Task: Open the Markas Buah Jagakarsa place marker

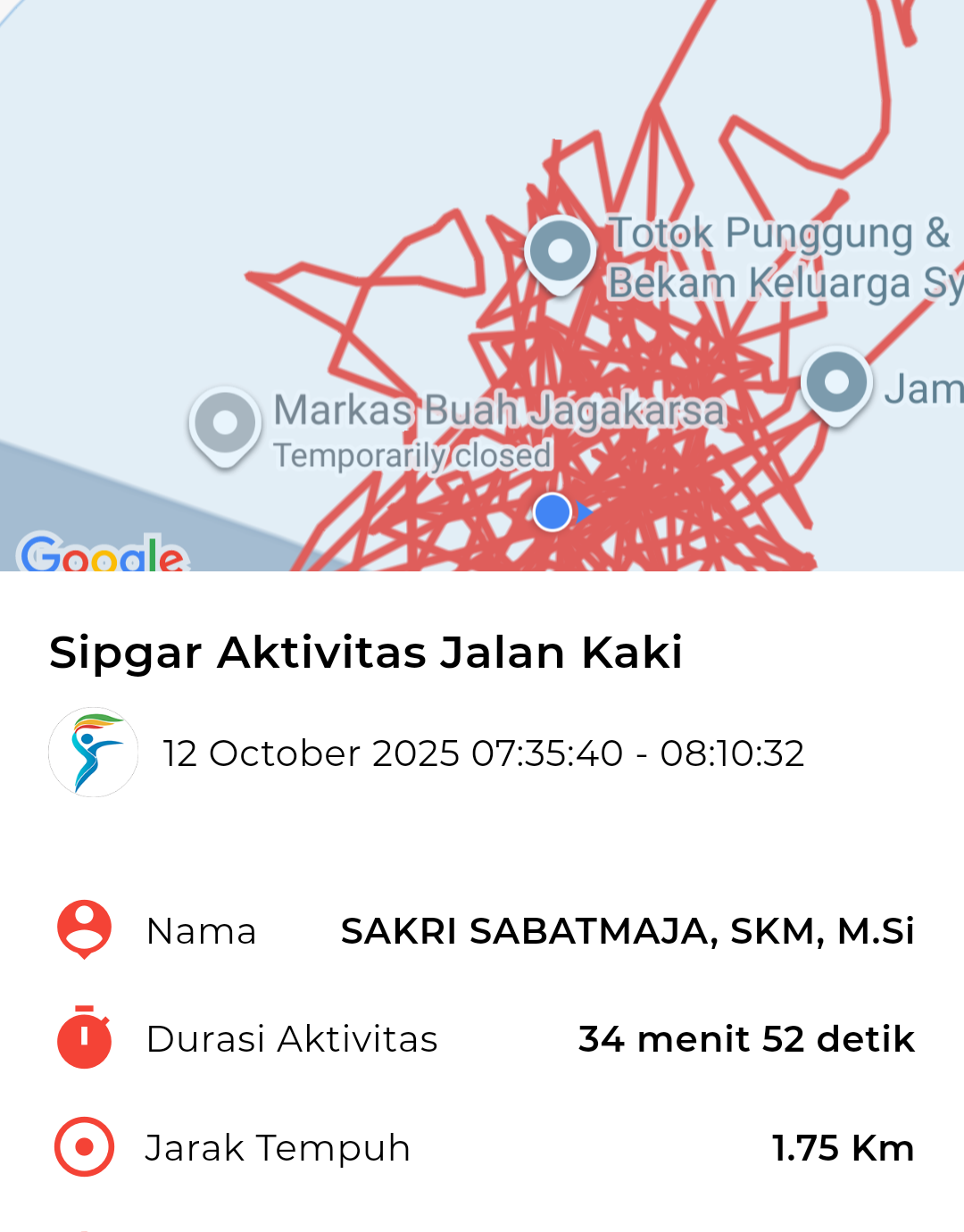Action: (225, 424)
